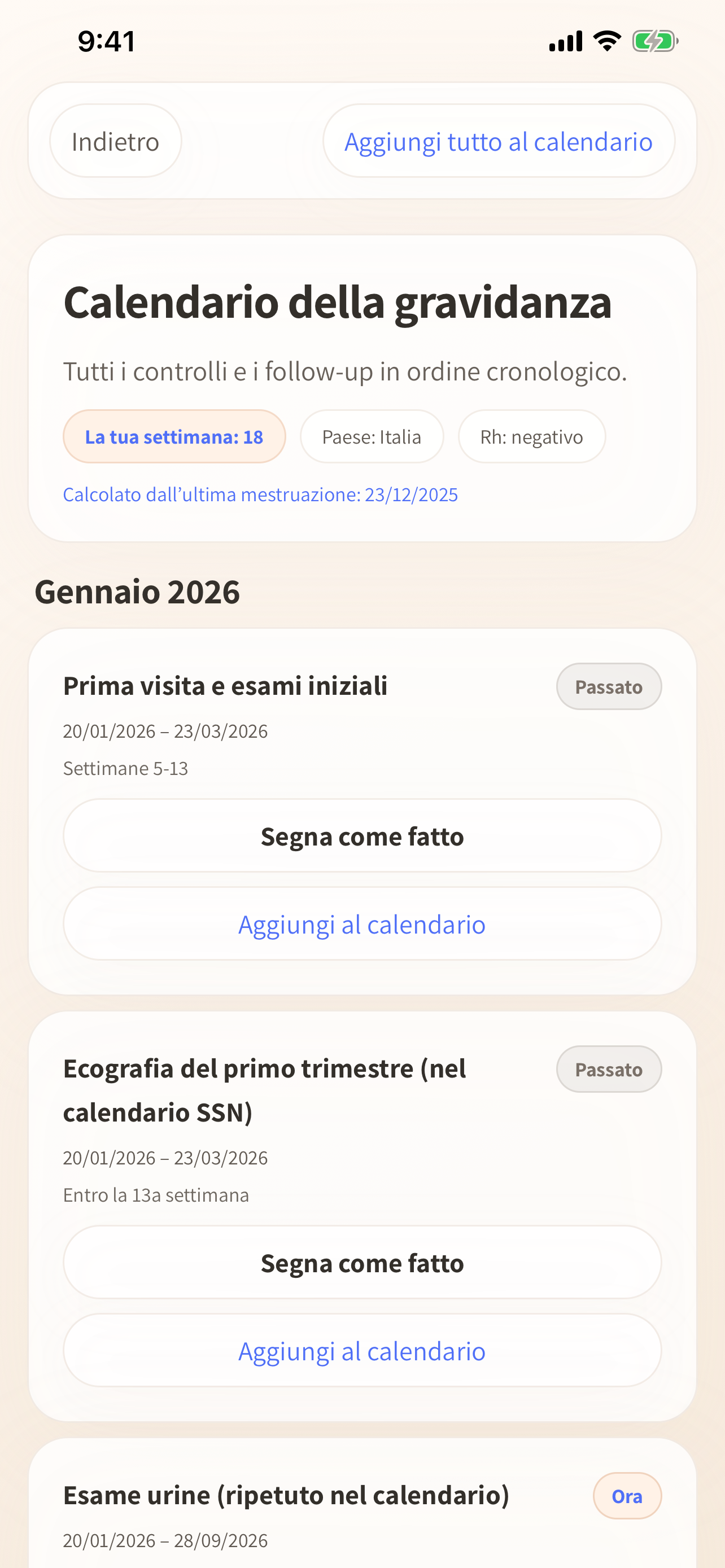Select the La tua settimana: 18 chip
Image resolution: width=725 pixels, height=1568 pixels.
pyautogui.click(x=174, y=436)
